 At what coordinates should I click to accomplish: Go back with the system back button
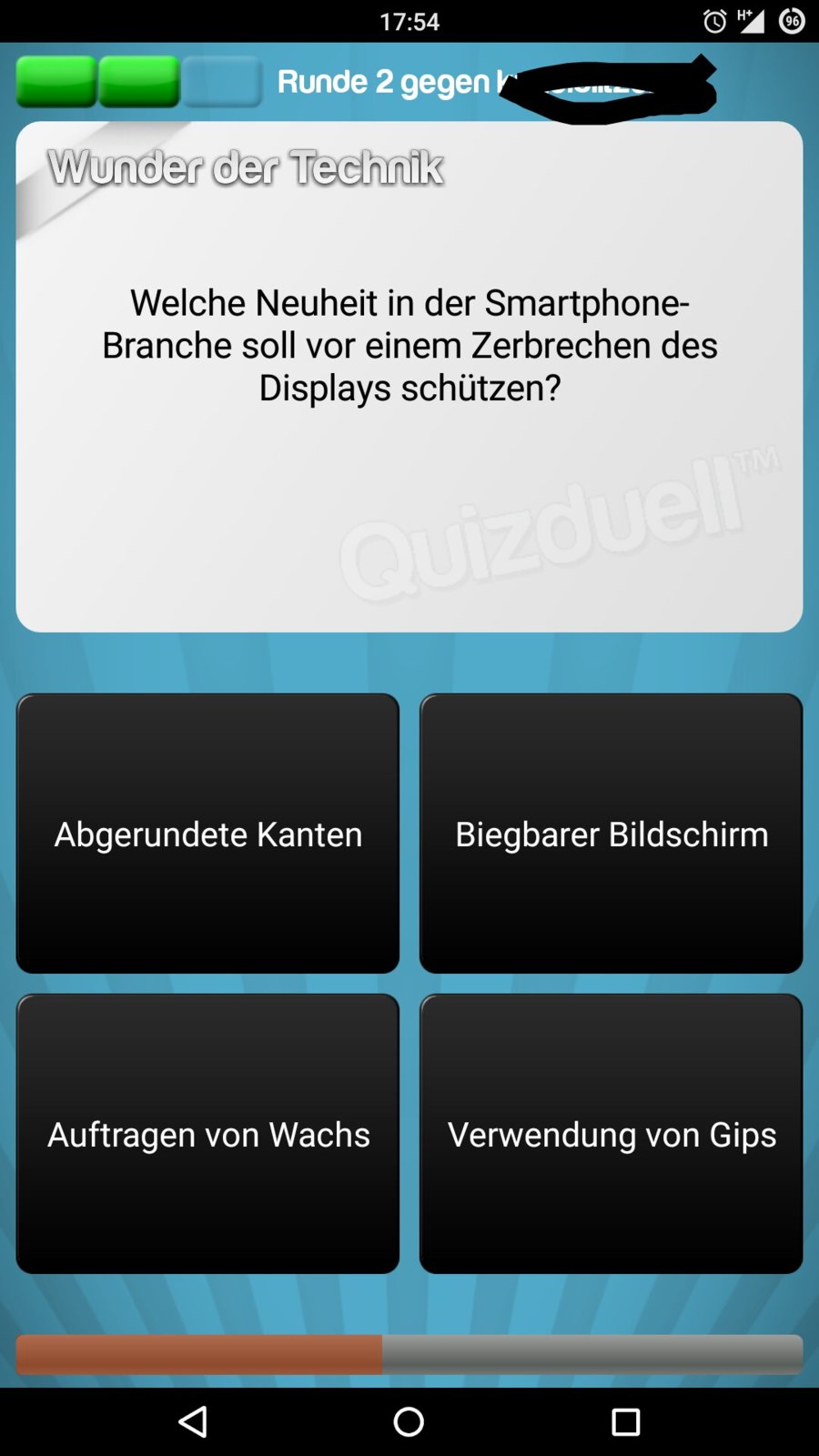point(193,1421)
